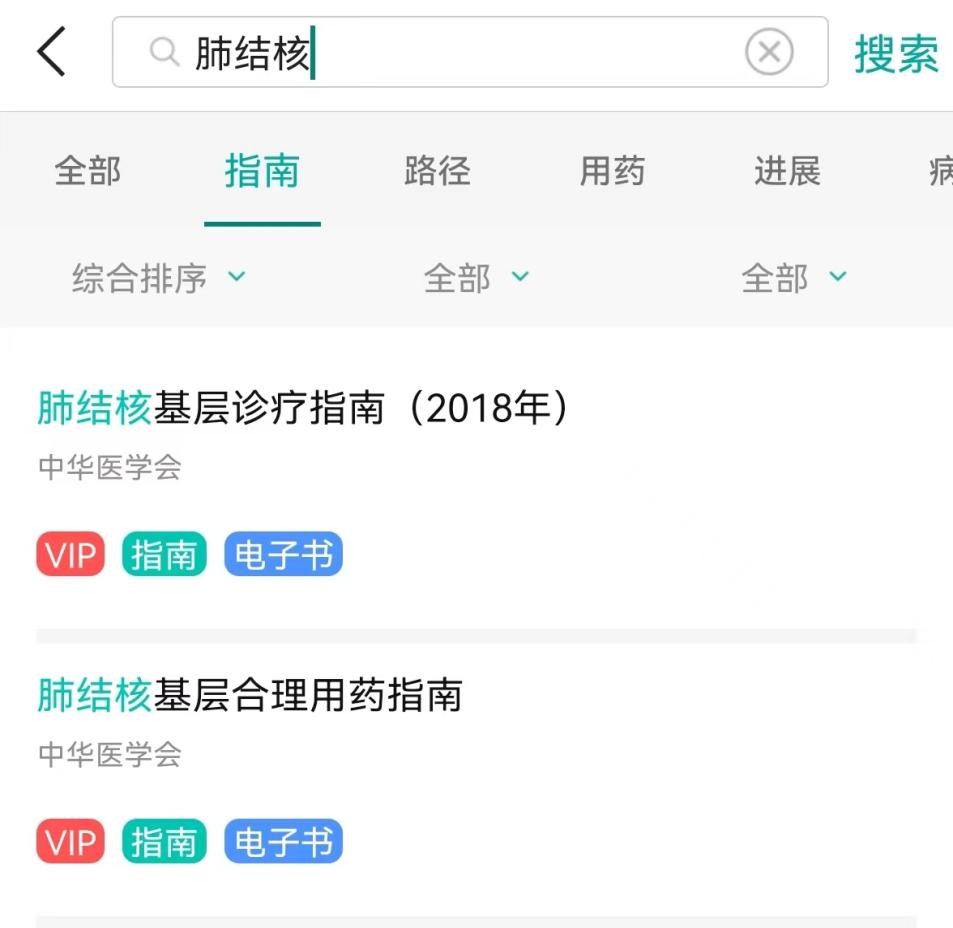Switch to the 全部 tab
This screenshot has width=953, height=928.
coord(88,171)
